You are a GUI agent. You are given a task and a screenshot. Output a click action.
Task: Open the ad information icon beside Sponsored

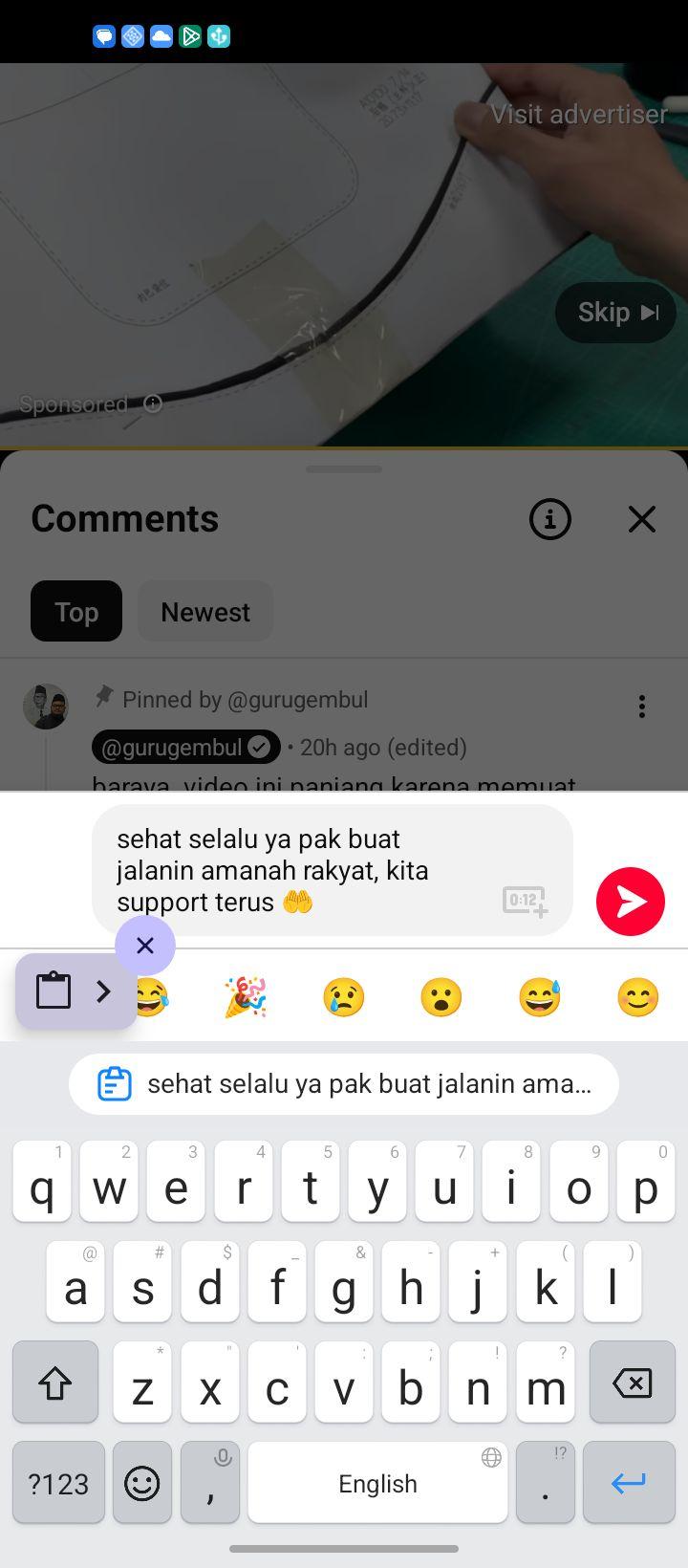coord(153,403)
